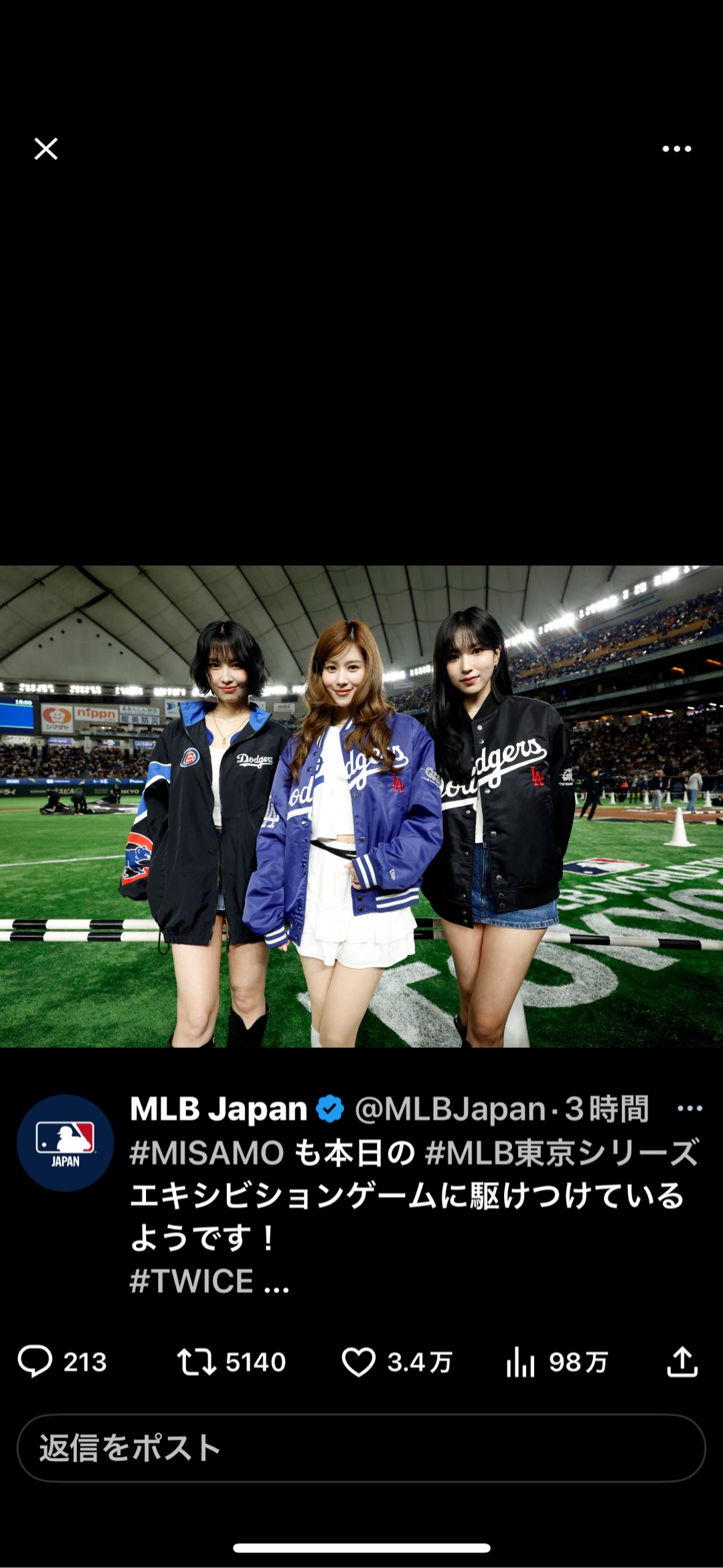View the post's analytics views

(x=521, y=1362)
